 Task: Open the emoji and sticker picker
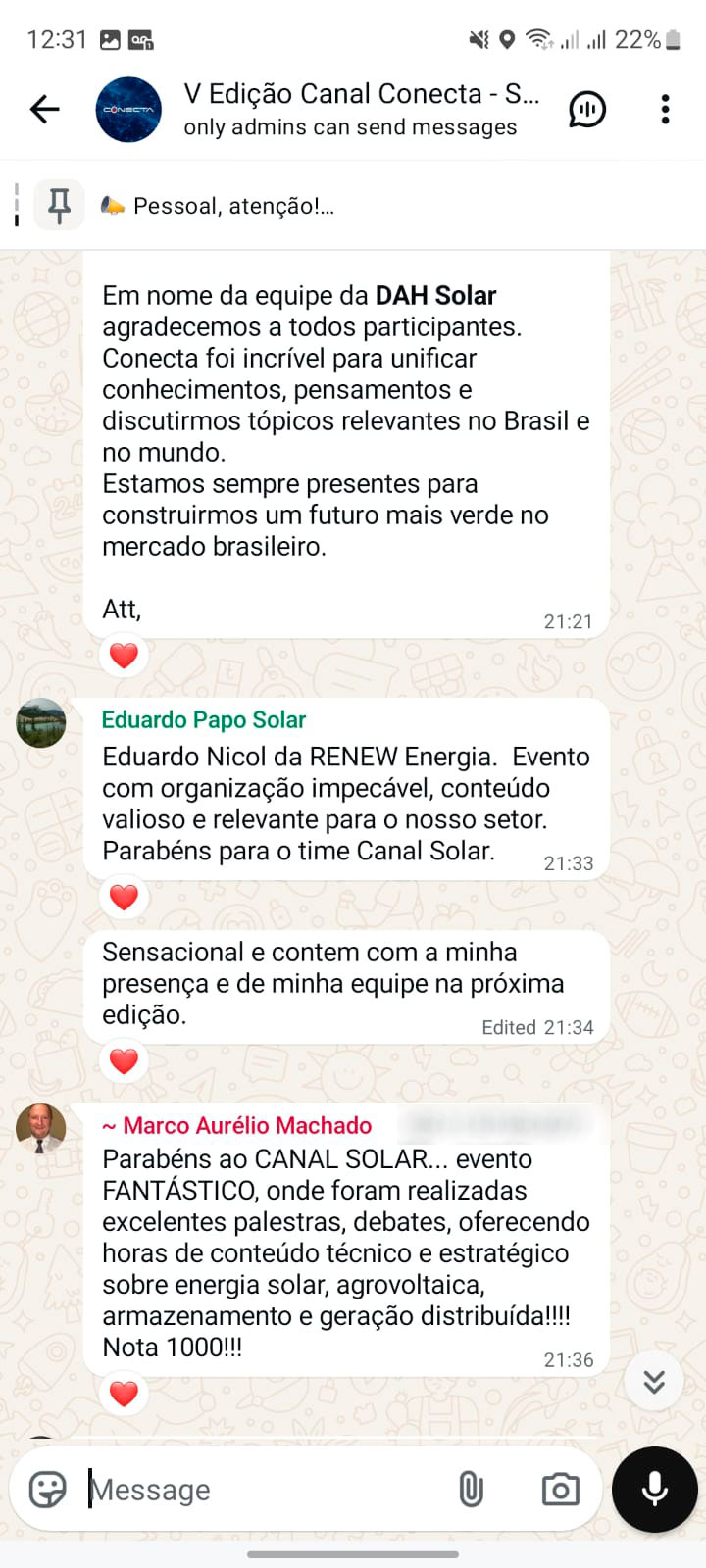47,1490
